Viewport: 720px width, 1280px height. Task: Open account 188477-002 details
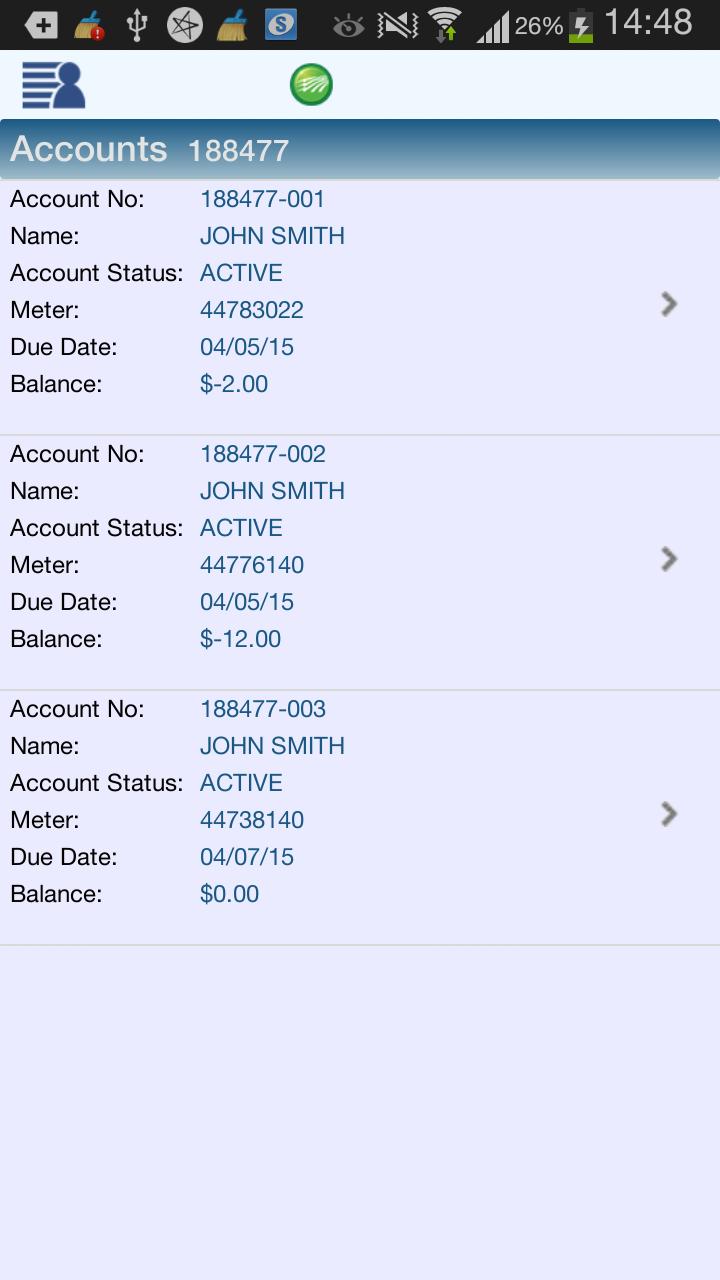pyautogui.click(x=668, y=559)
